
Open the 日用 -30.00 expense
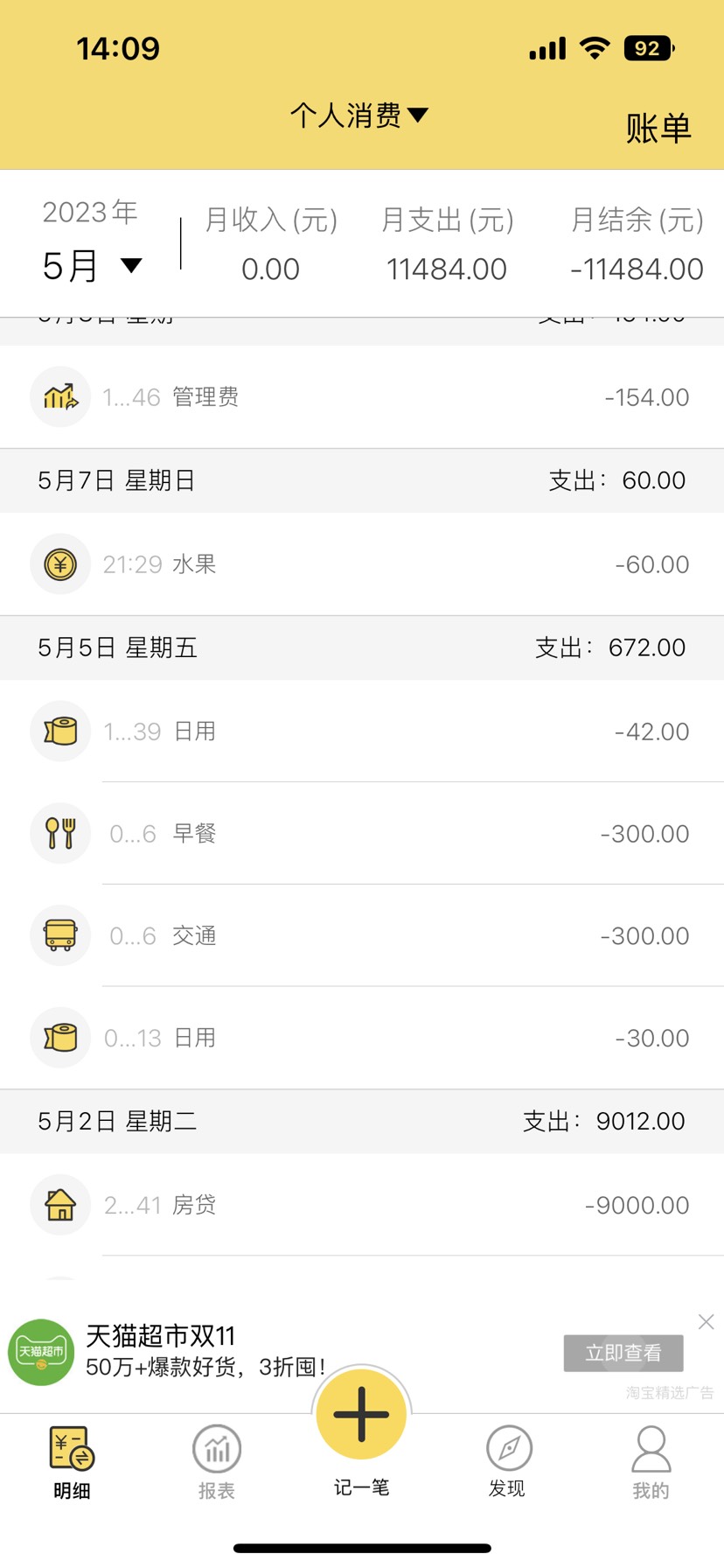point(362,1039)
